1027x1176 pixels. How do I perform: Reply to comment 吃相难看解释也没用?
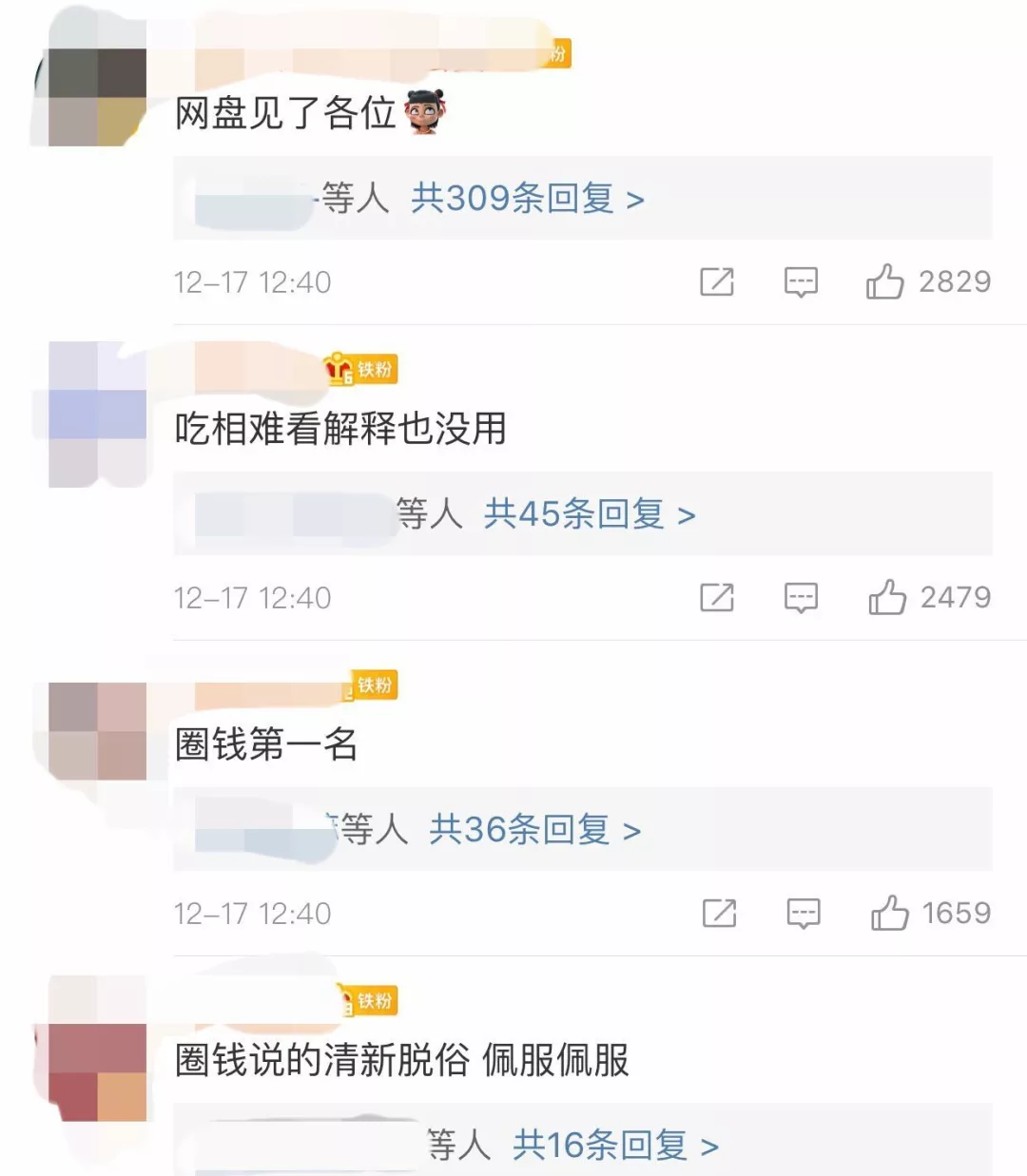pos(801,598)
